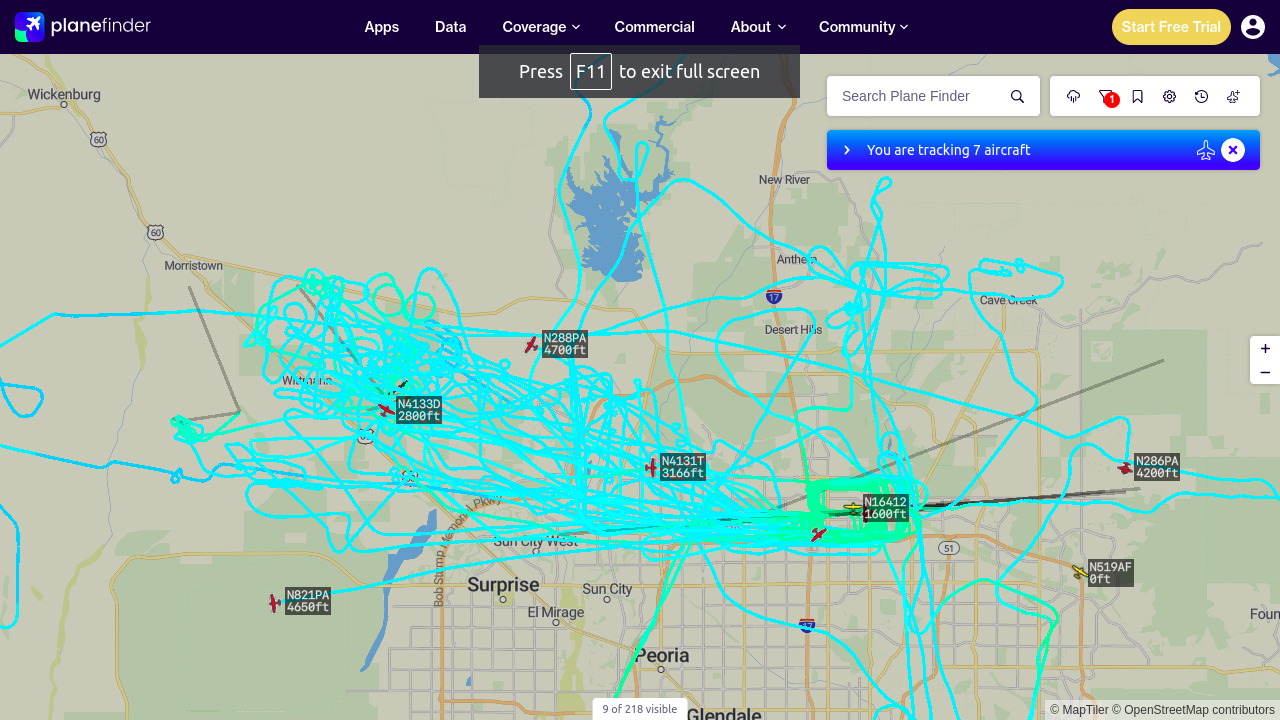
Task: Select aircraft N288PA on the map
Action: click(x=532, y=345)
